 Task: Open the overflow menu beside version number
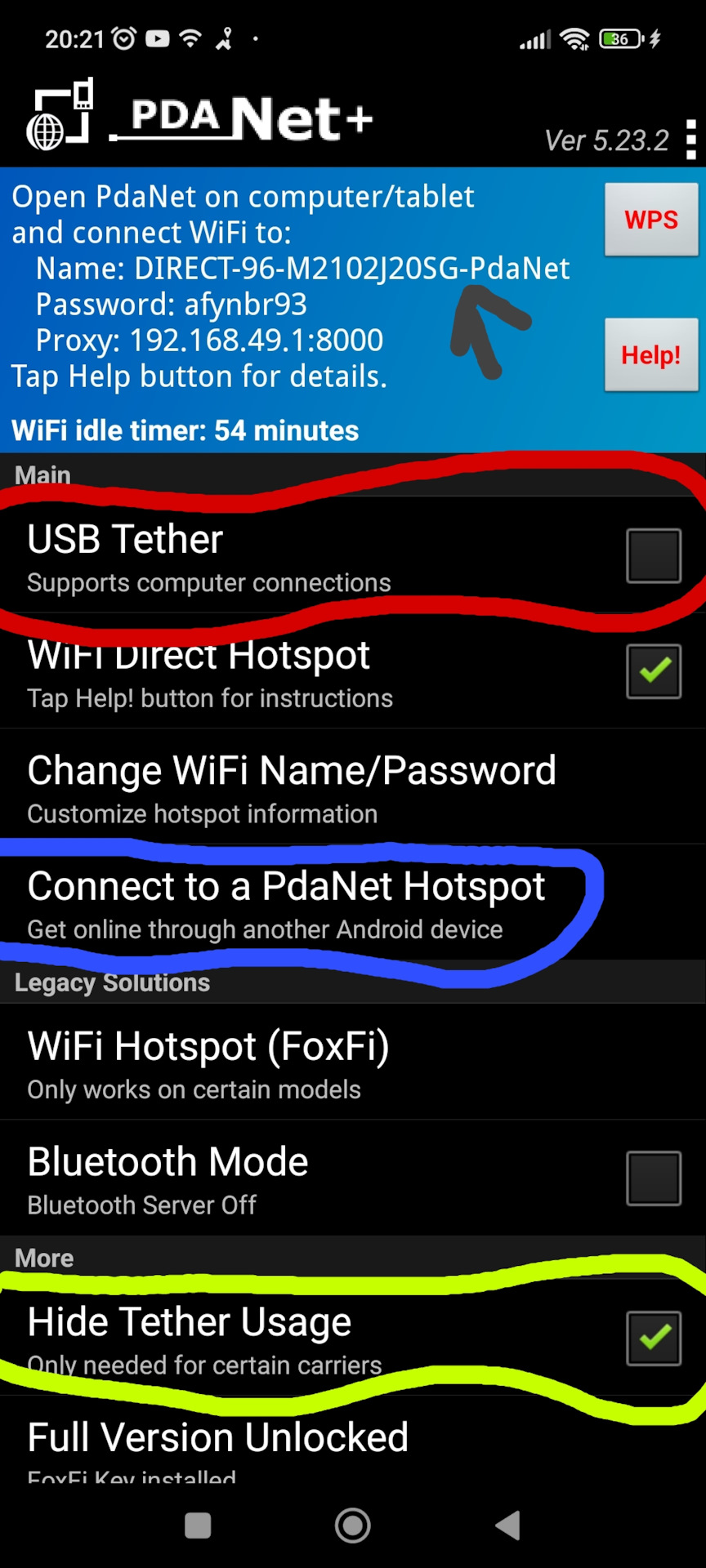(690, 140)
